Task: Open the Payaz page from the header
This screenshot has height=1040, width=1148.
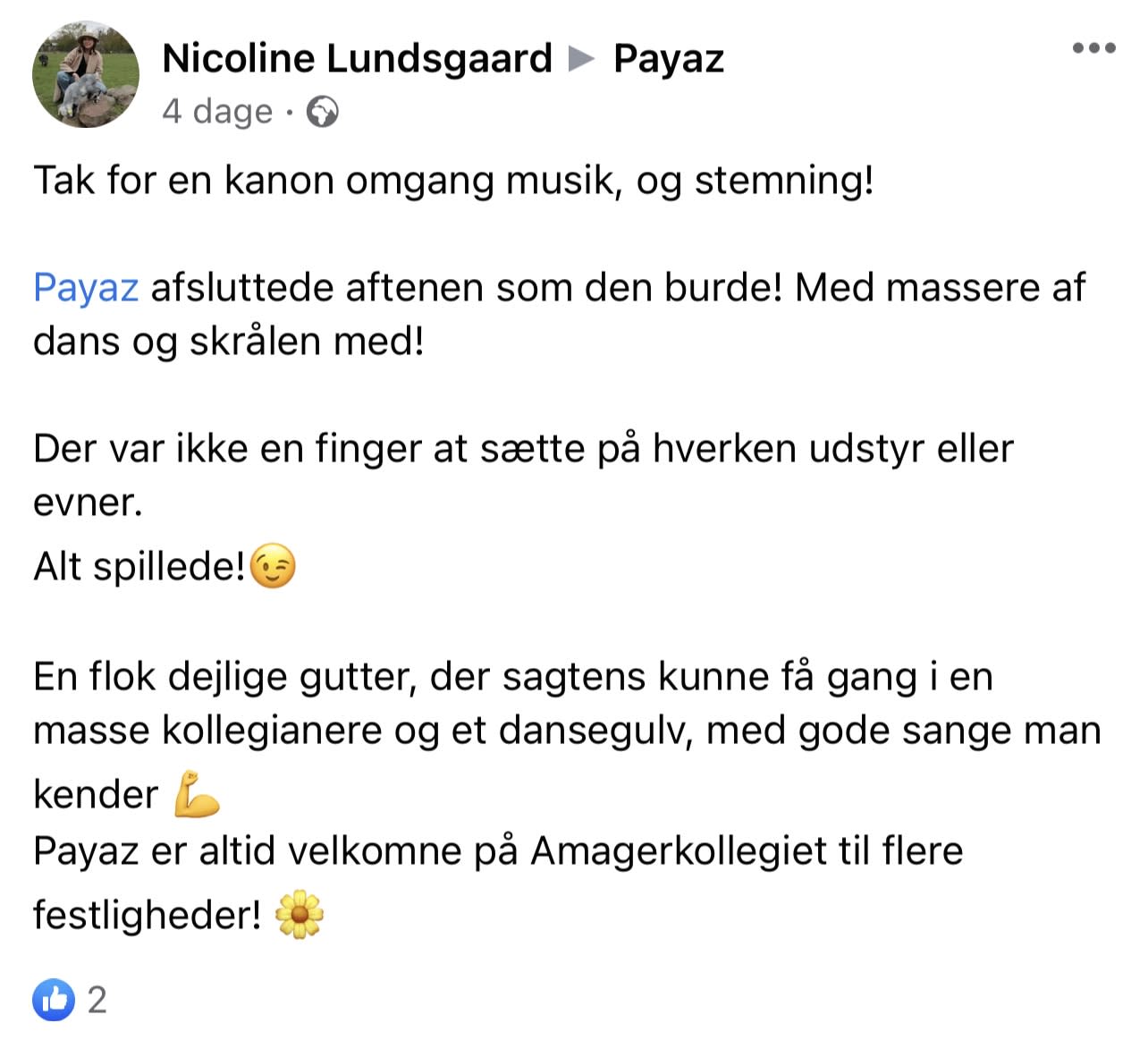Action: pos(668,59)
